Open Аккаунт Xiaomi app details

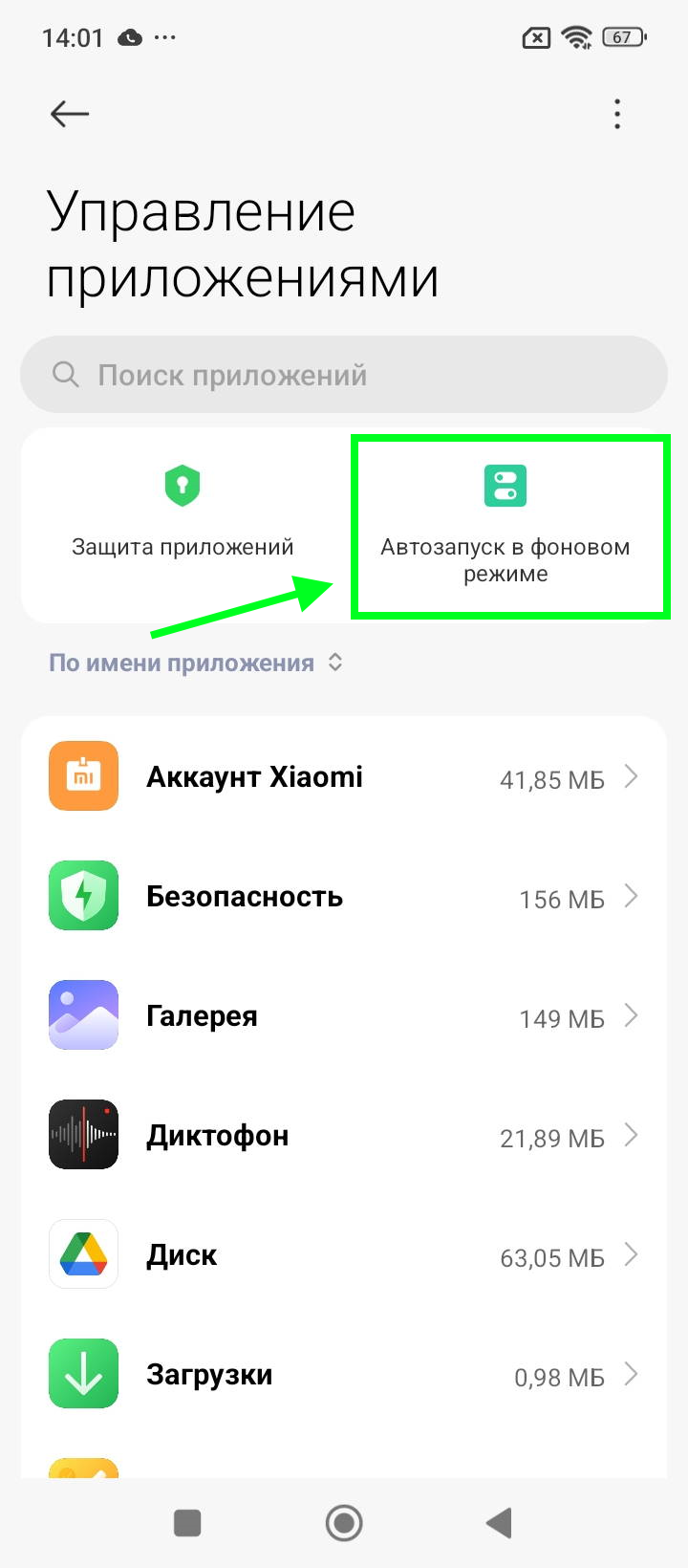(344, 776)
